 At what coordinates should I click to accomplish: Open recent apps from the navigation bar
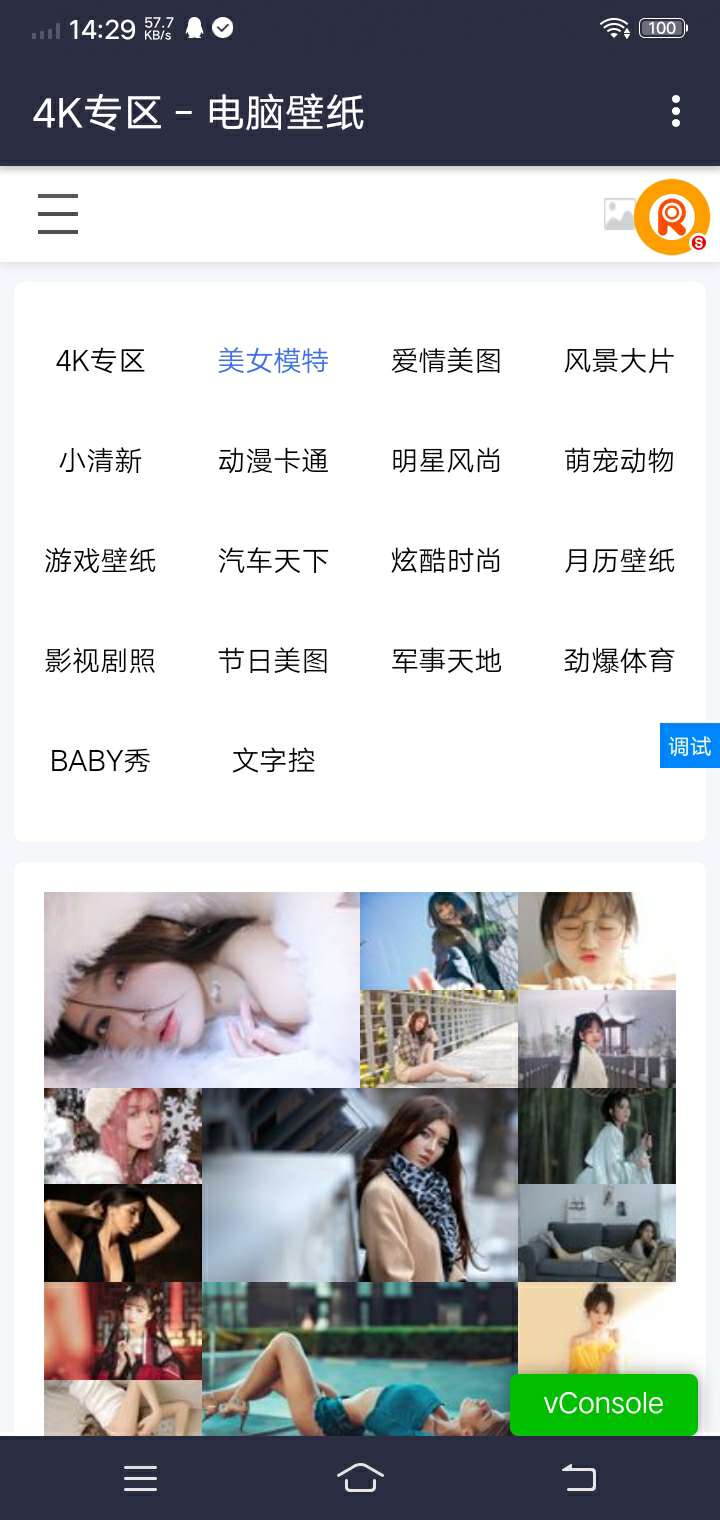[x=140, y=1478]
